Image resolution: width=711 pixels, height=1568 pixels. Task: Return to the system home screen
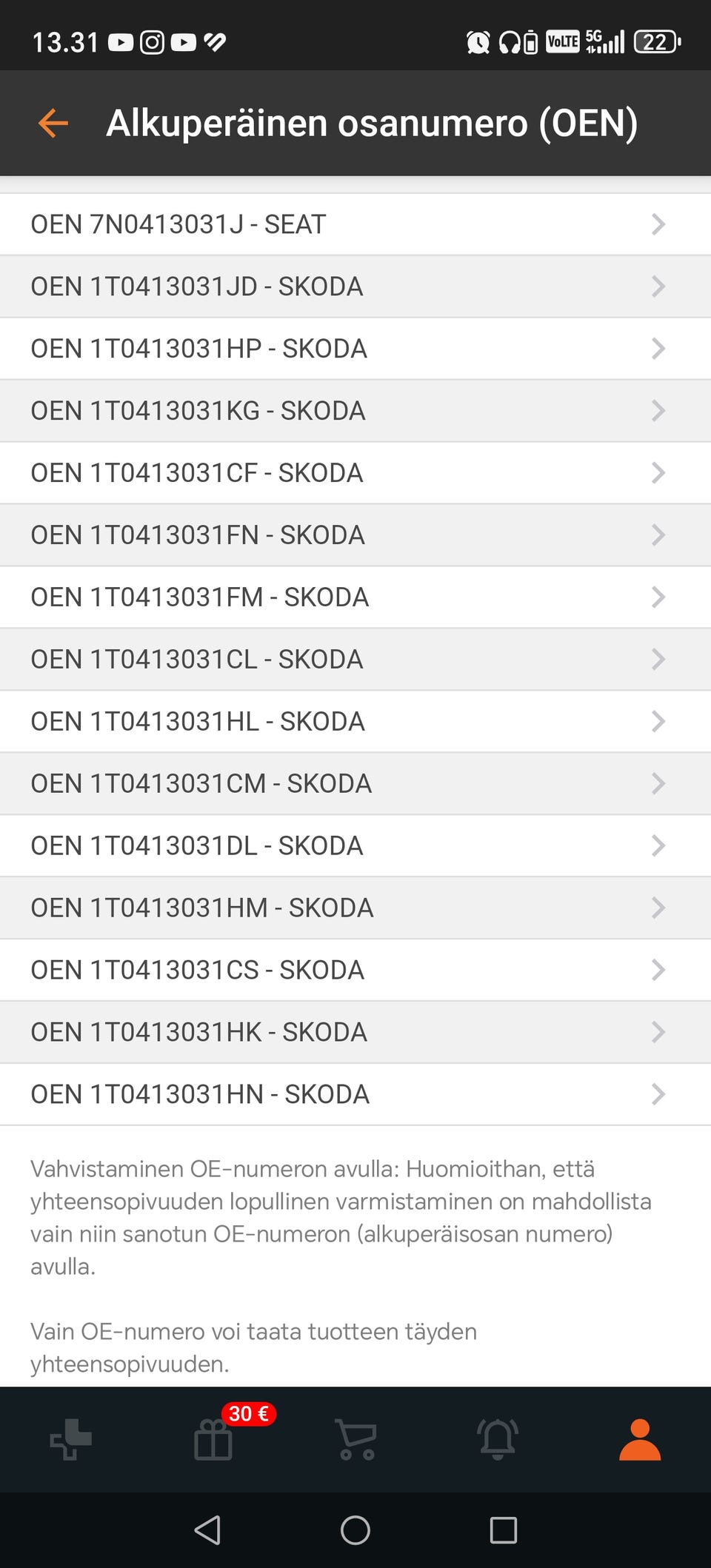click(x=355, y=1530)
